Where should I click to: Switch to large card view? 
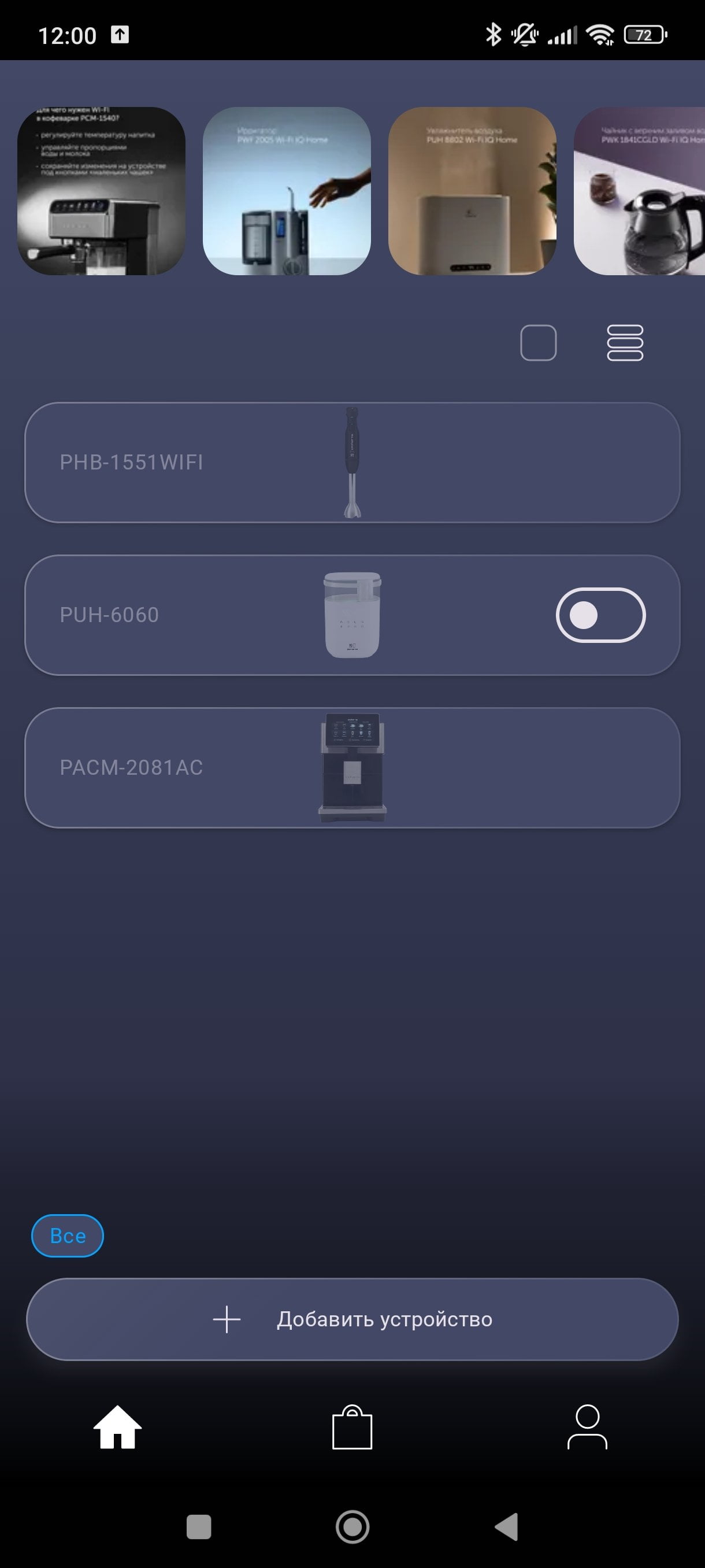coord(539,343)
